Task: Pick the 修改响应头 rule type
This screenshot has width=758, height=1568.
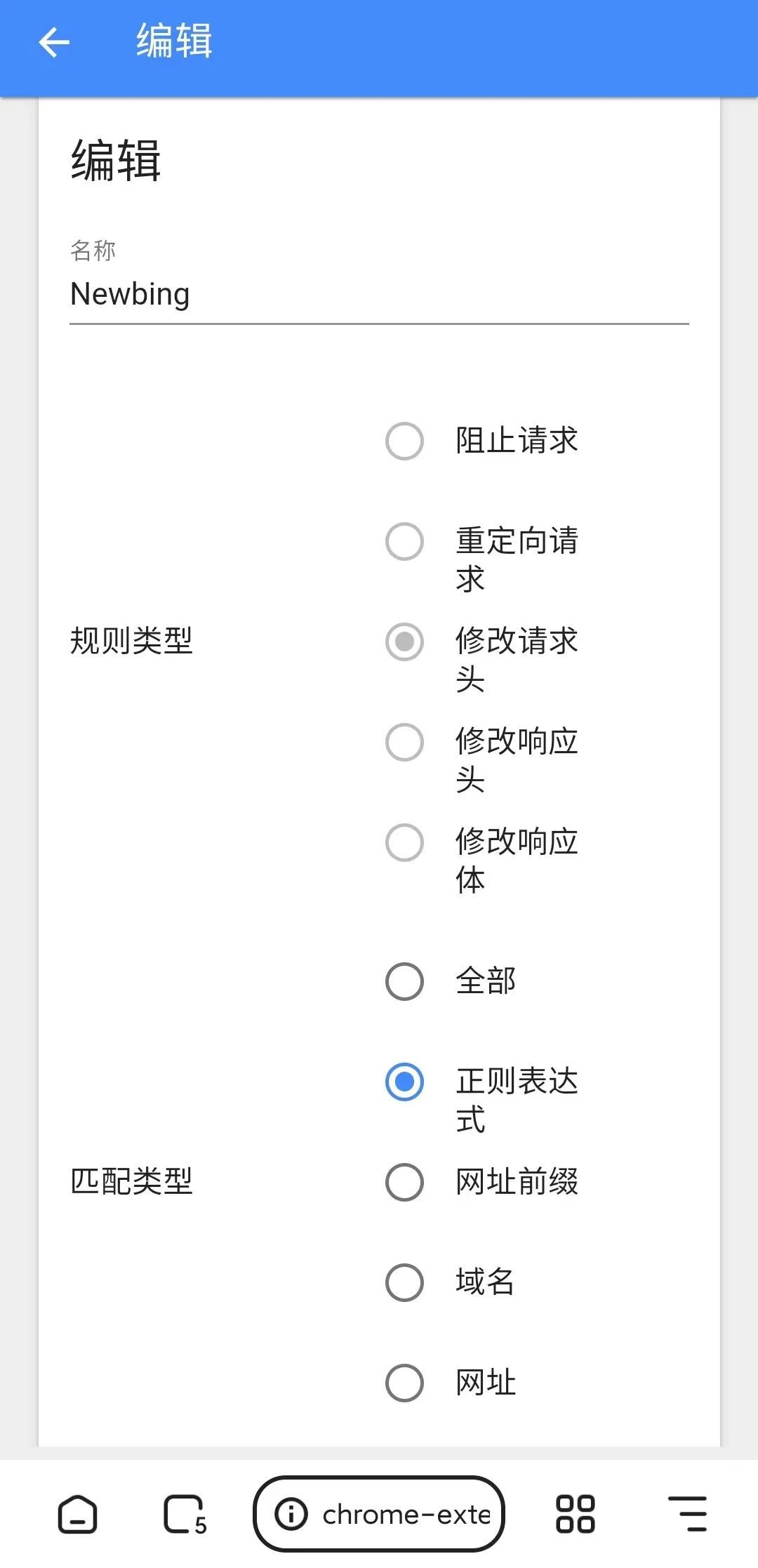Action: (404, 742)
